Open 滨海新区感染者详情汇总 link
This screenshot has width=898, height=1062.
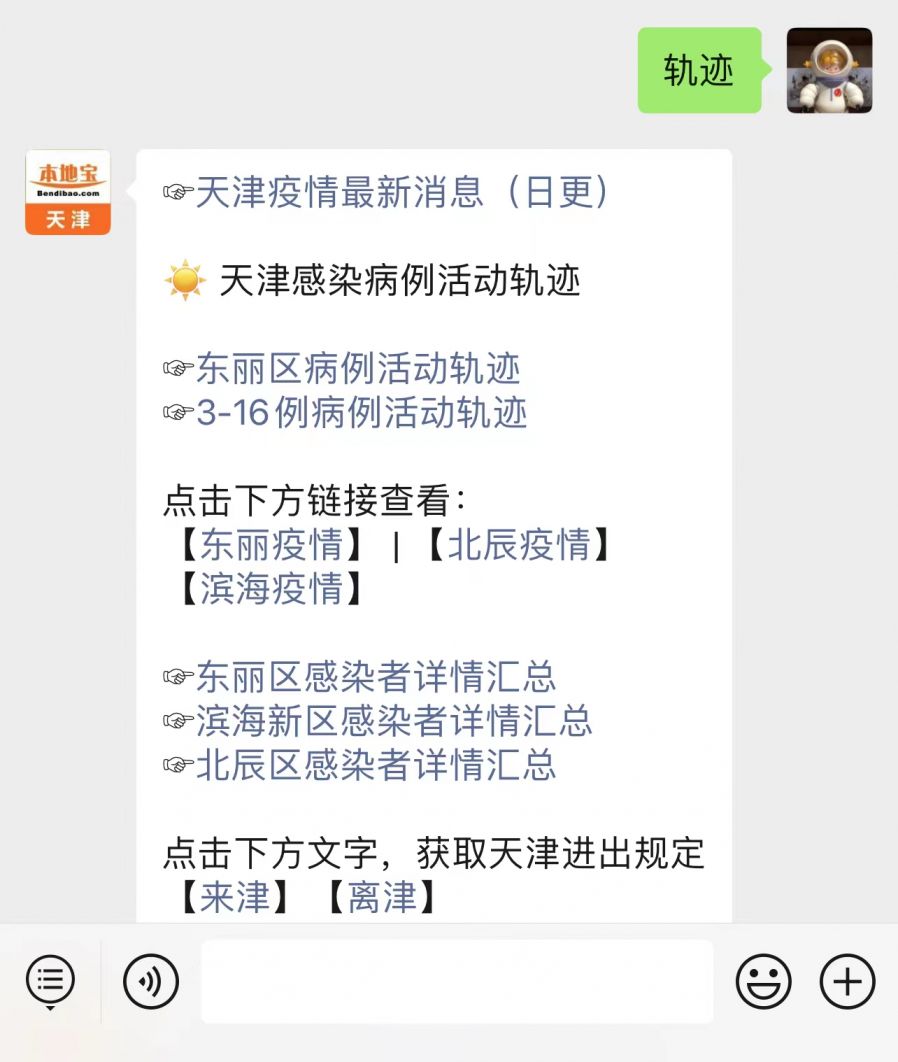tap(393, 721)
